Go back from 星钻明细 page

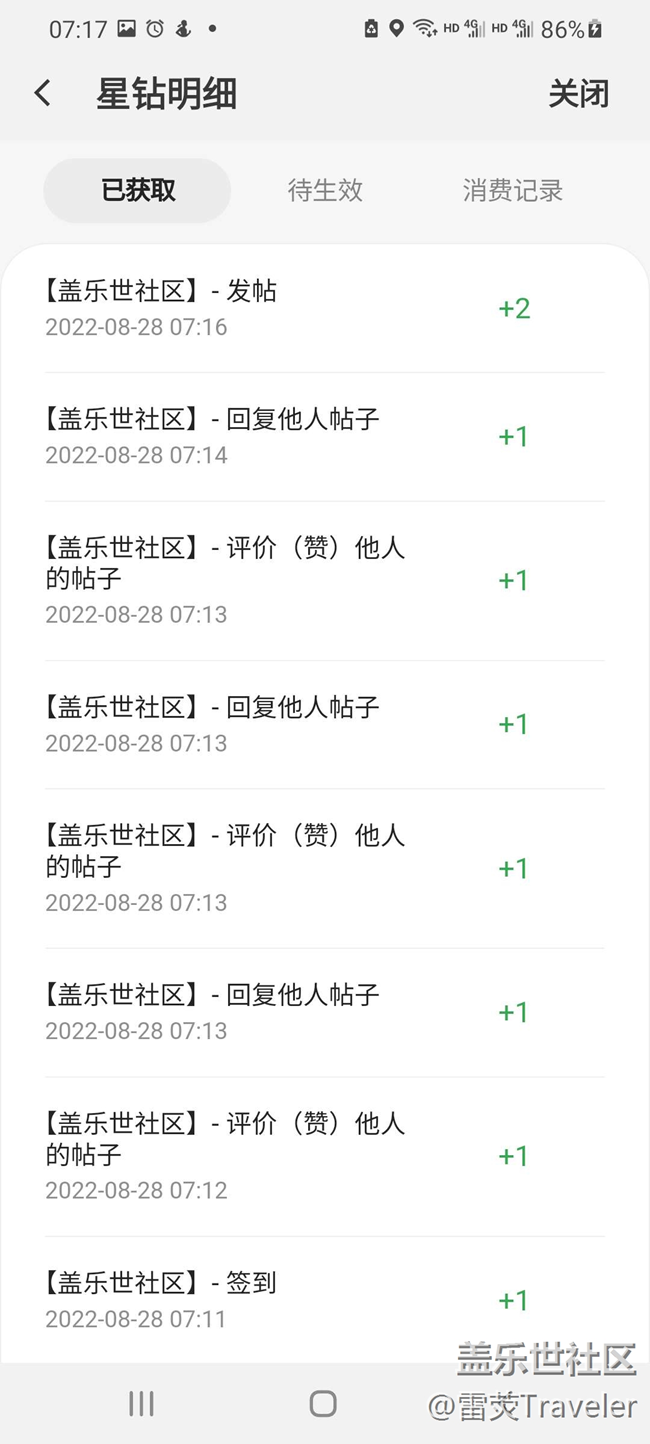(42, 94)
